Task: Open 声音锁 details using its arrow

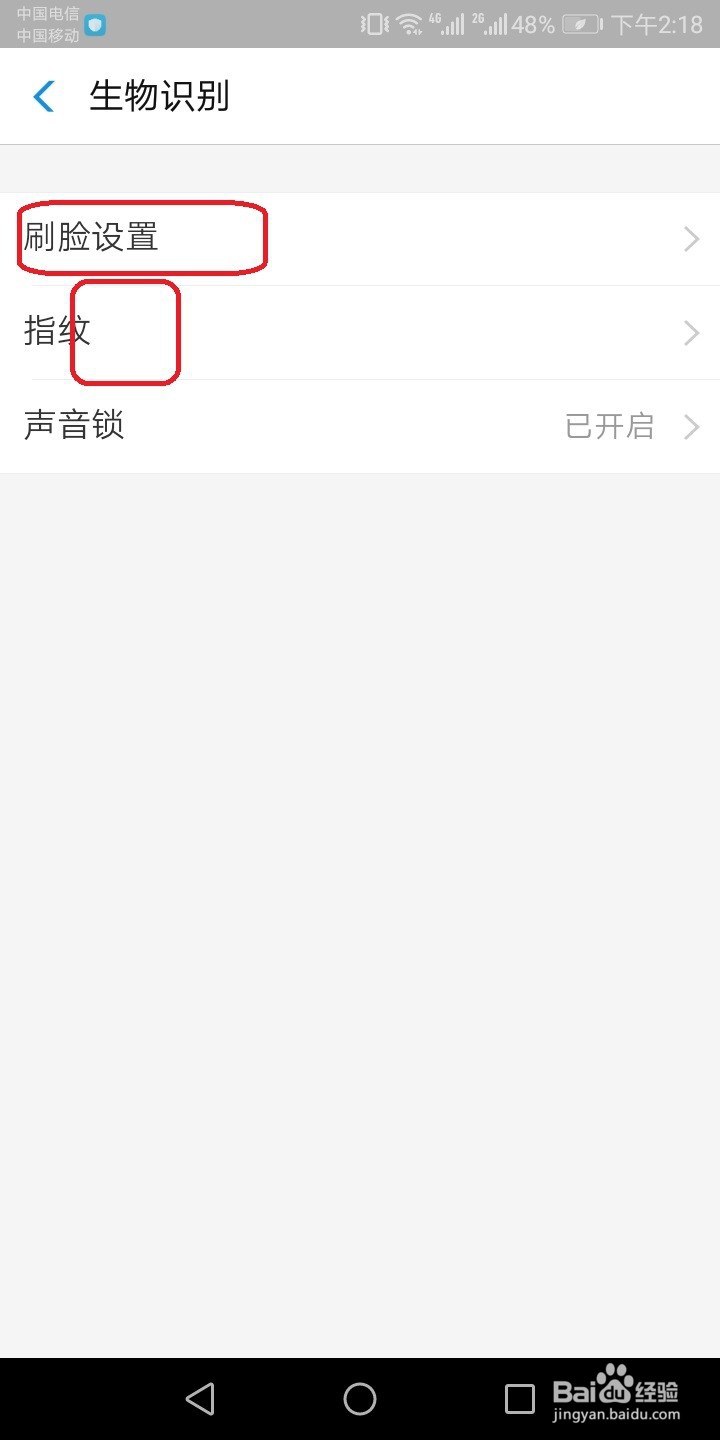Action: point(691,426)
